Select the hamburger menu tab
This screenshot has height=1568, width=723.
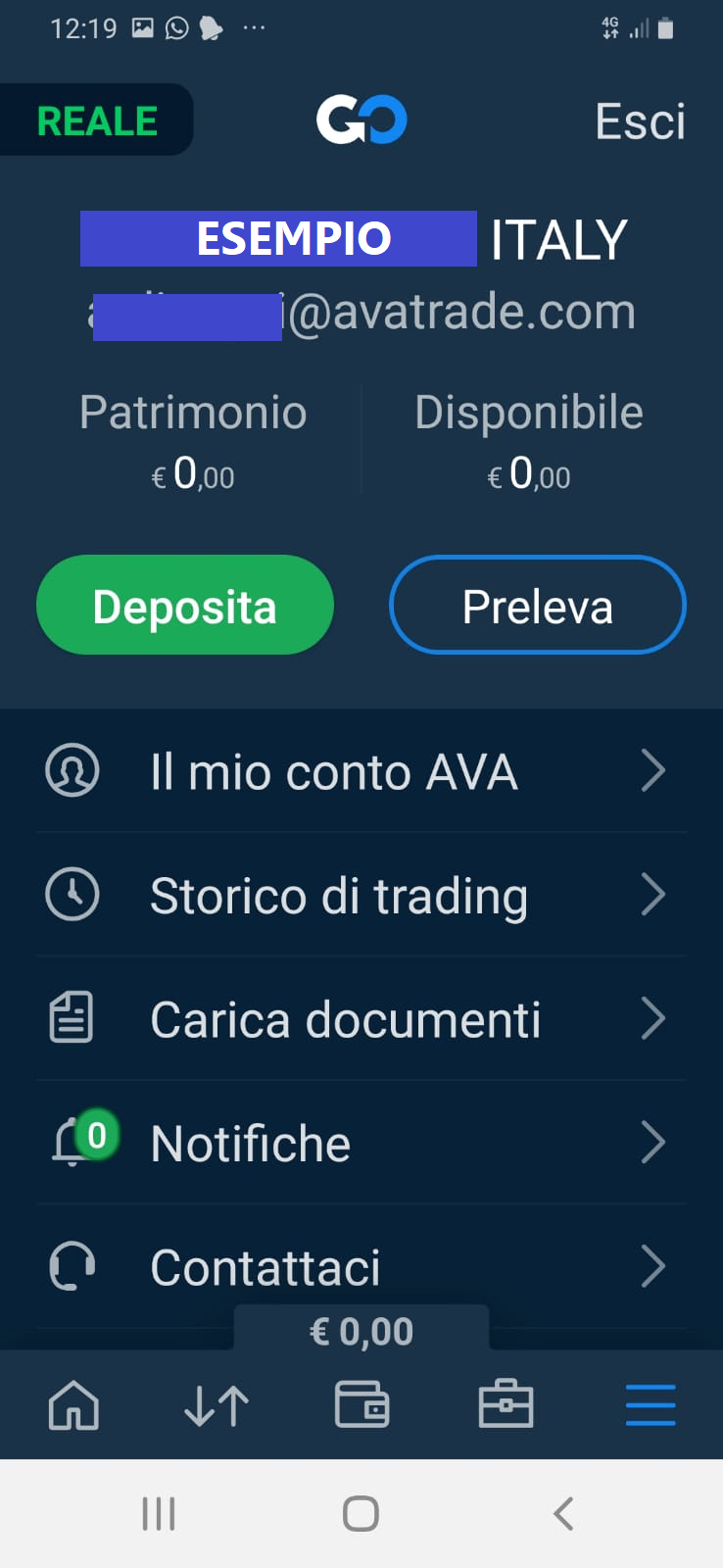point(651,1405)
